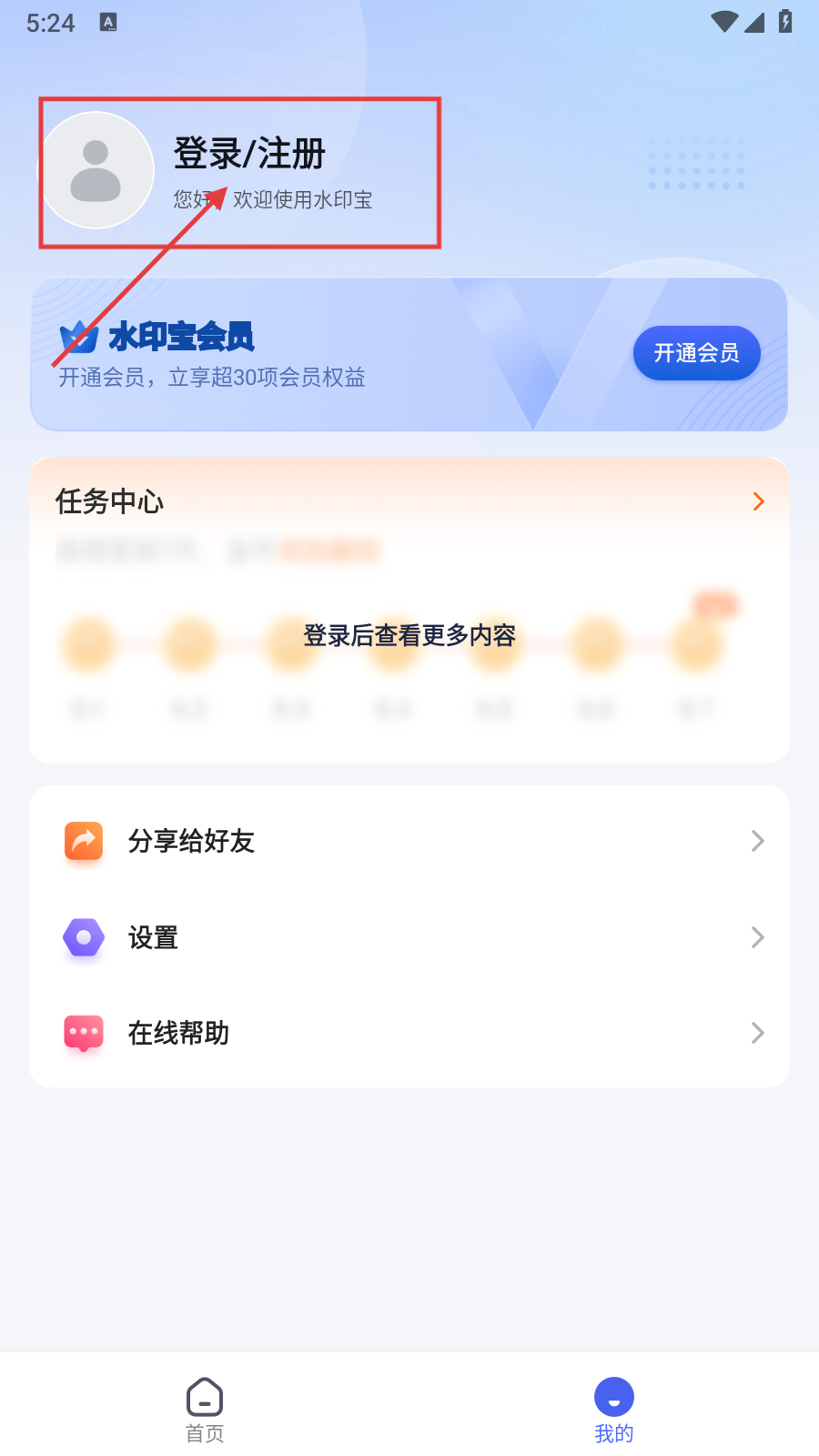Image resolution: width=819 pixels, height=1456 pixels.
Task: Open the 设置 row
Action: pos(409,937)
